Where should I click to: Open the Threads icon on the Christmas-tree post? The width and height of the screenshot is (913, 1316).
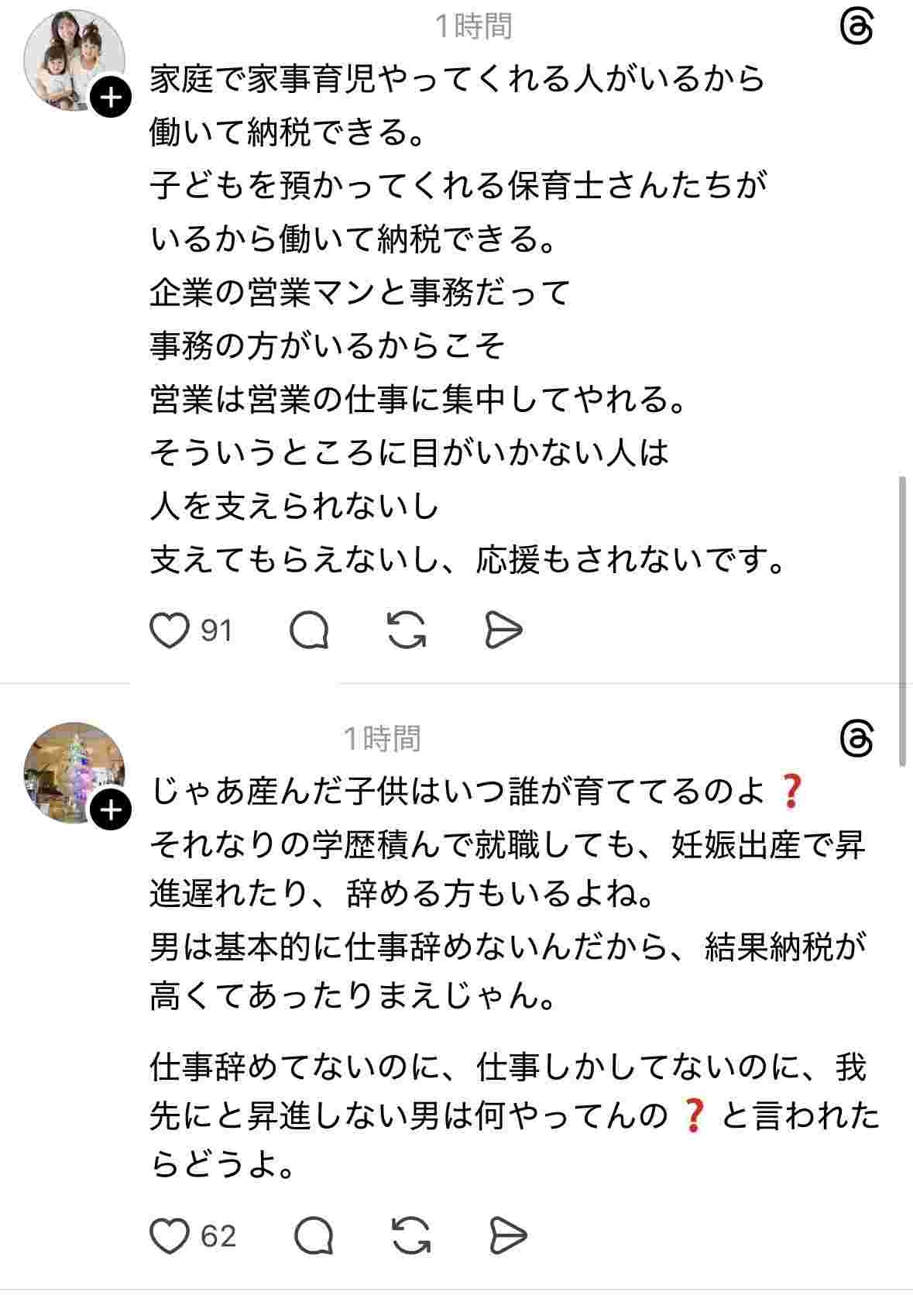(x=856, y=739)
